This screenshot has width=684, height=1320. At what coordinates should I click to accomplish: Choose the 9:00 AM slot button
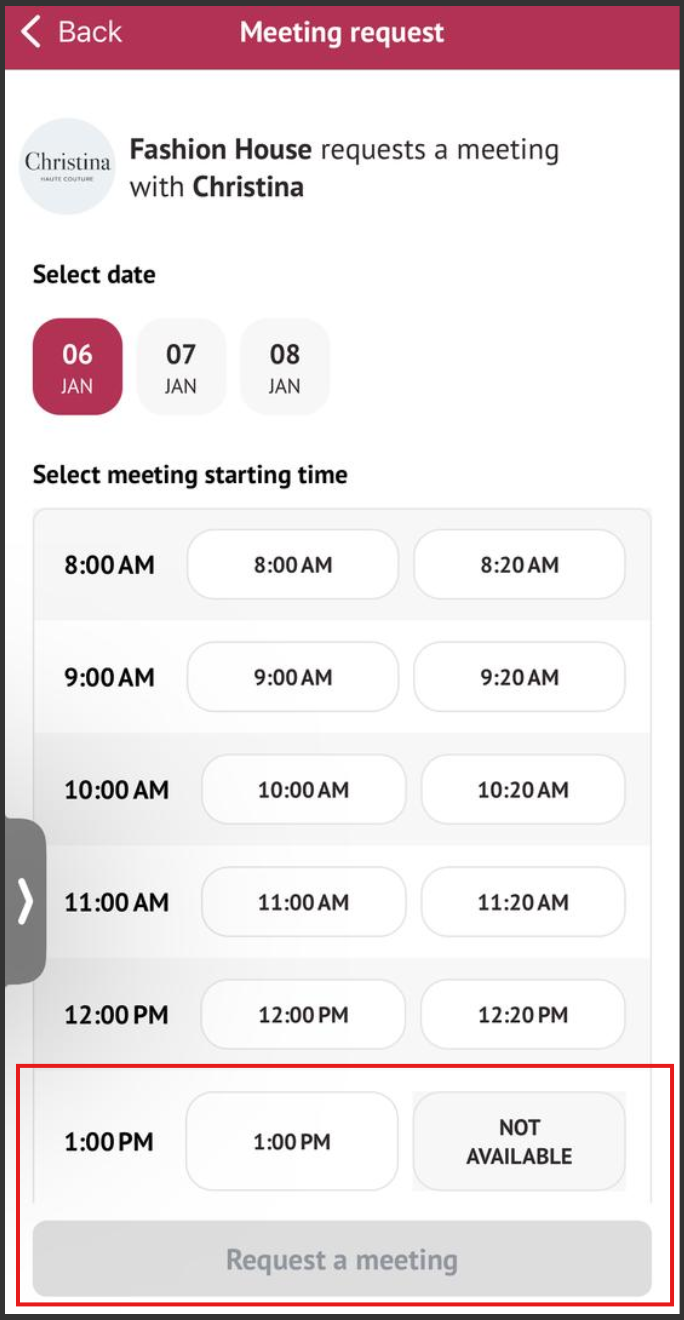tap(292, 677)
